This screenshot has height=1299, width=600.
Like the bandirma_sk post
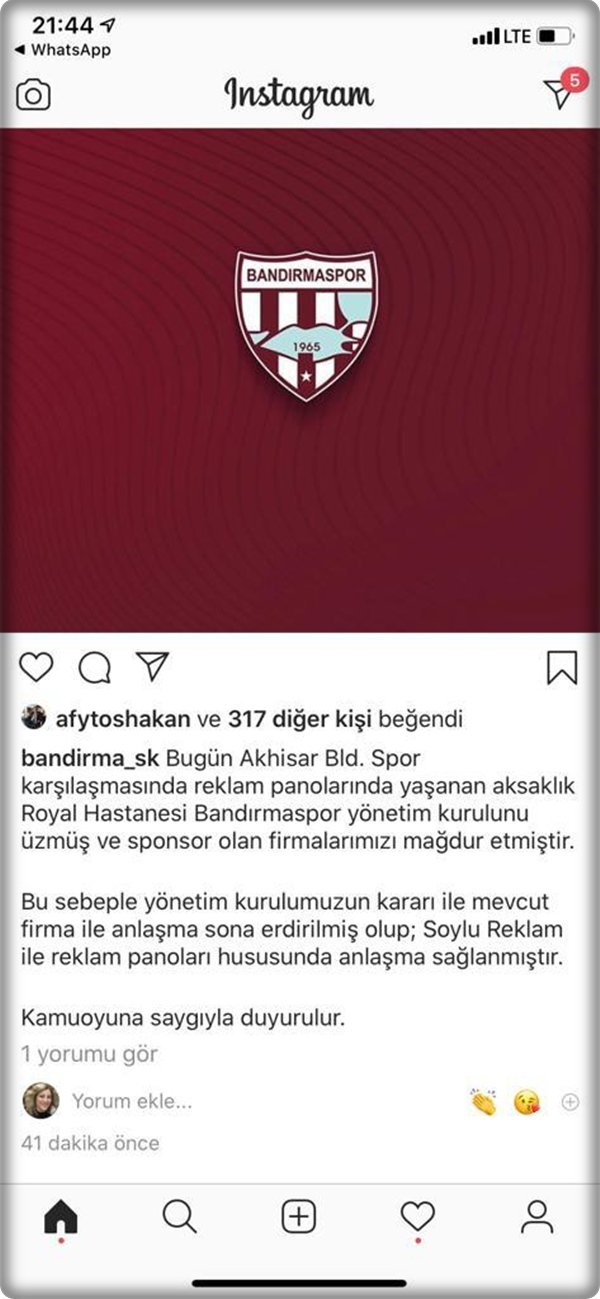coord(36,667)
